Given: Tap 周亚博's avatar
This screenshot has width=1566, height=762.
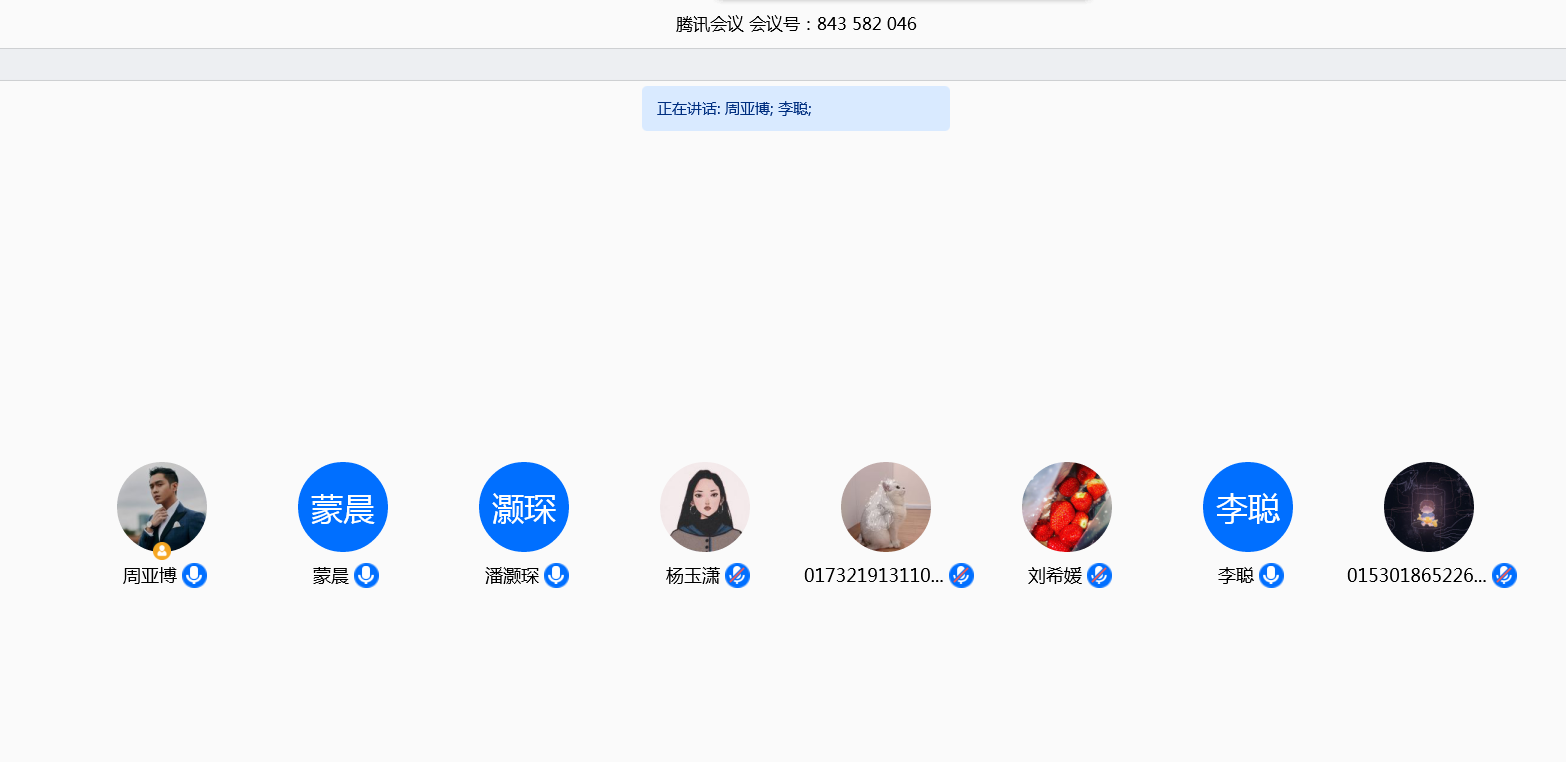Looking at the screenshot, I should click(162, 507).
